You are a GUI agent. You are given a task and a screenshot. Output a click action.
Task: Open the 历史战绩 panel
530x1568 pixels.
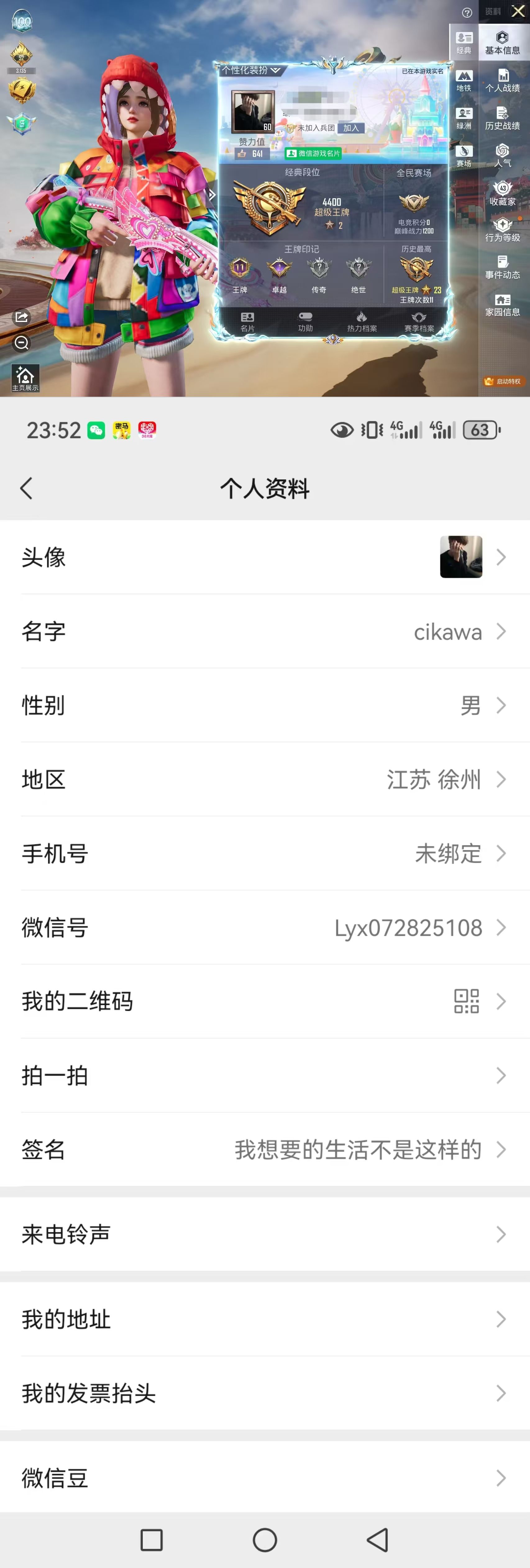pos(502,117)
